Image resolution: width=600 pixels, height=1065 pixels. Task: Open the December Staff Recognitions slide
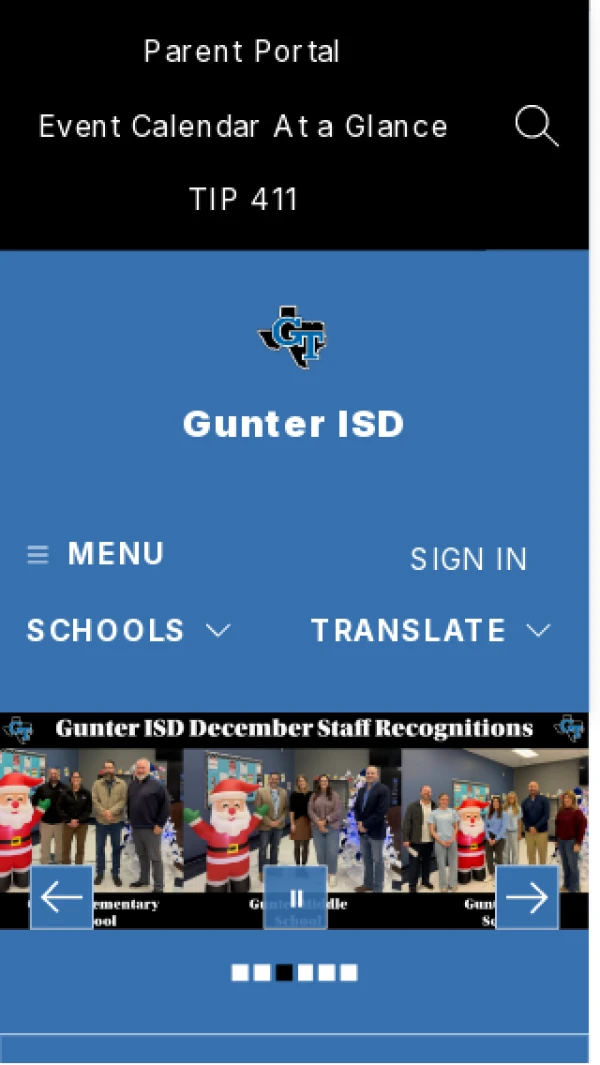click(x=294, y=800)
